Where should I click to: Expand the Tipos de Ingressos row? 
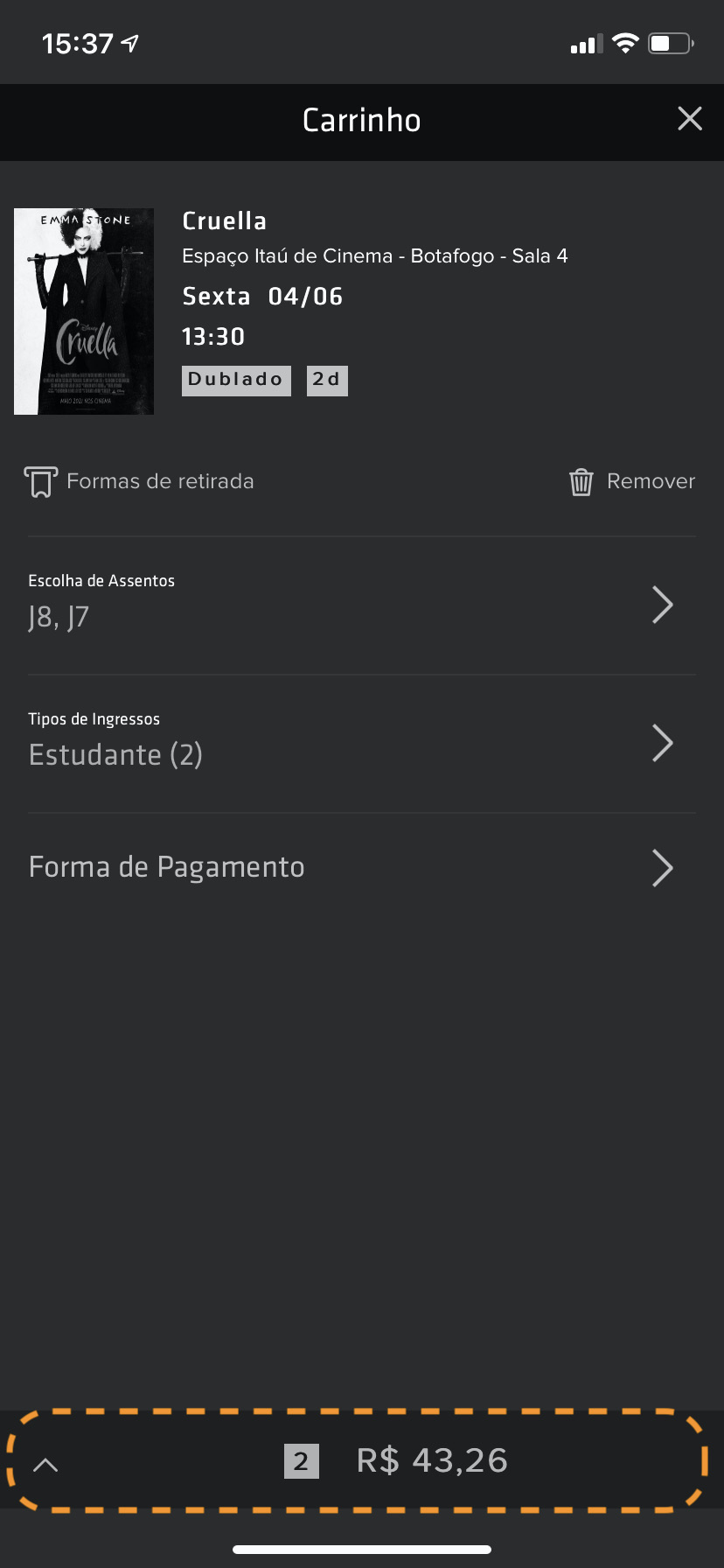pyautogui.click(x=662, y=743)
